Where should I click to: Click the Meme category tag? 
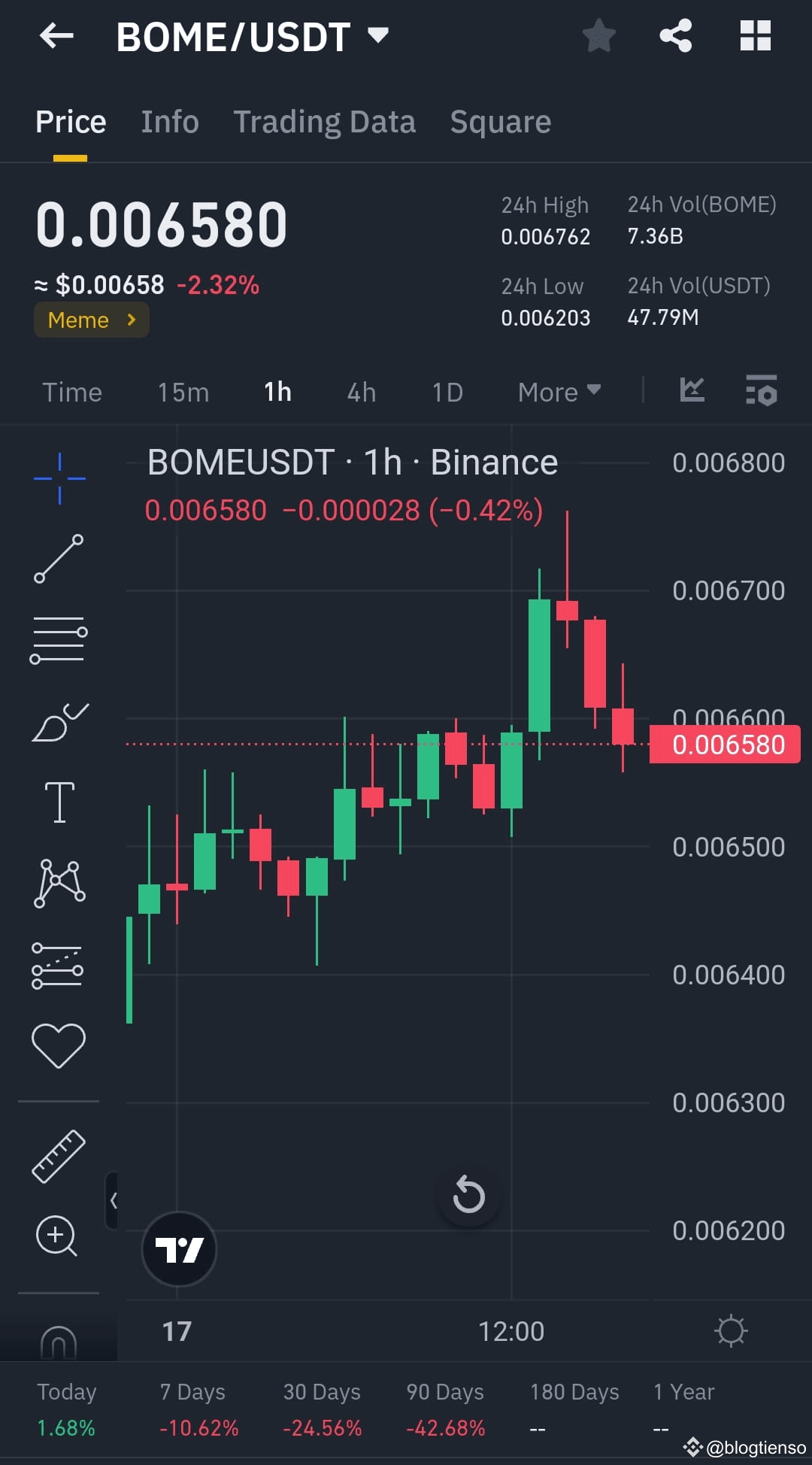pyautogui.click(x=91, y=320)
